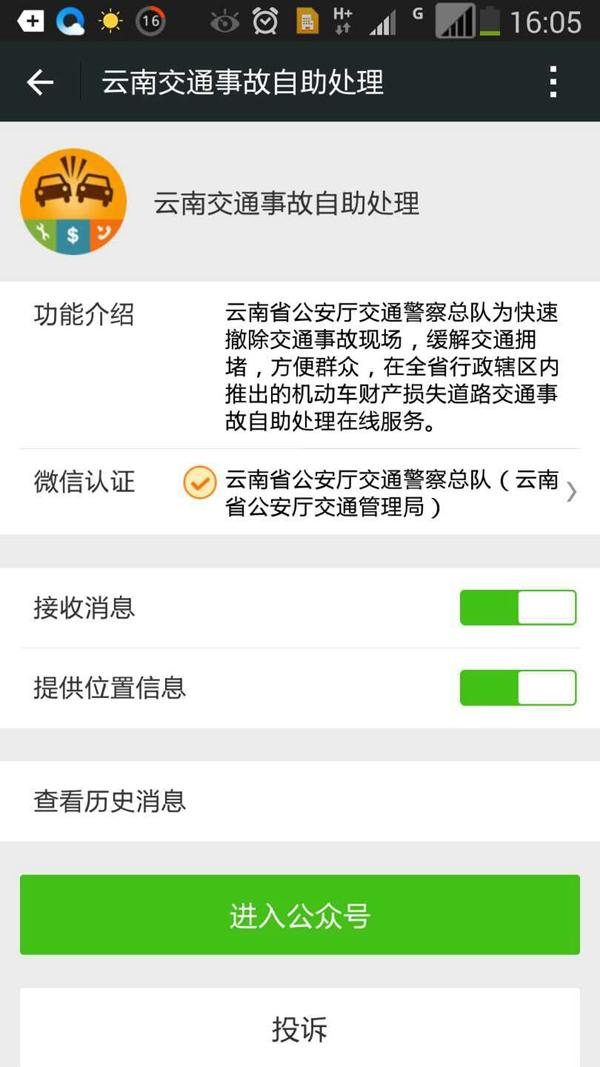Tap the green 进入公众号 button
The height and width of the screenshot is (1067, 600).
click(300, 915)
